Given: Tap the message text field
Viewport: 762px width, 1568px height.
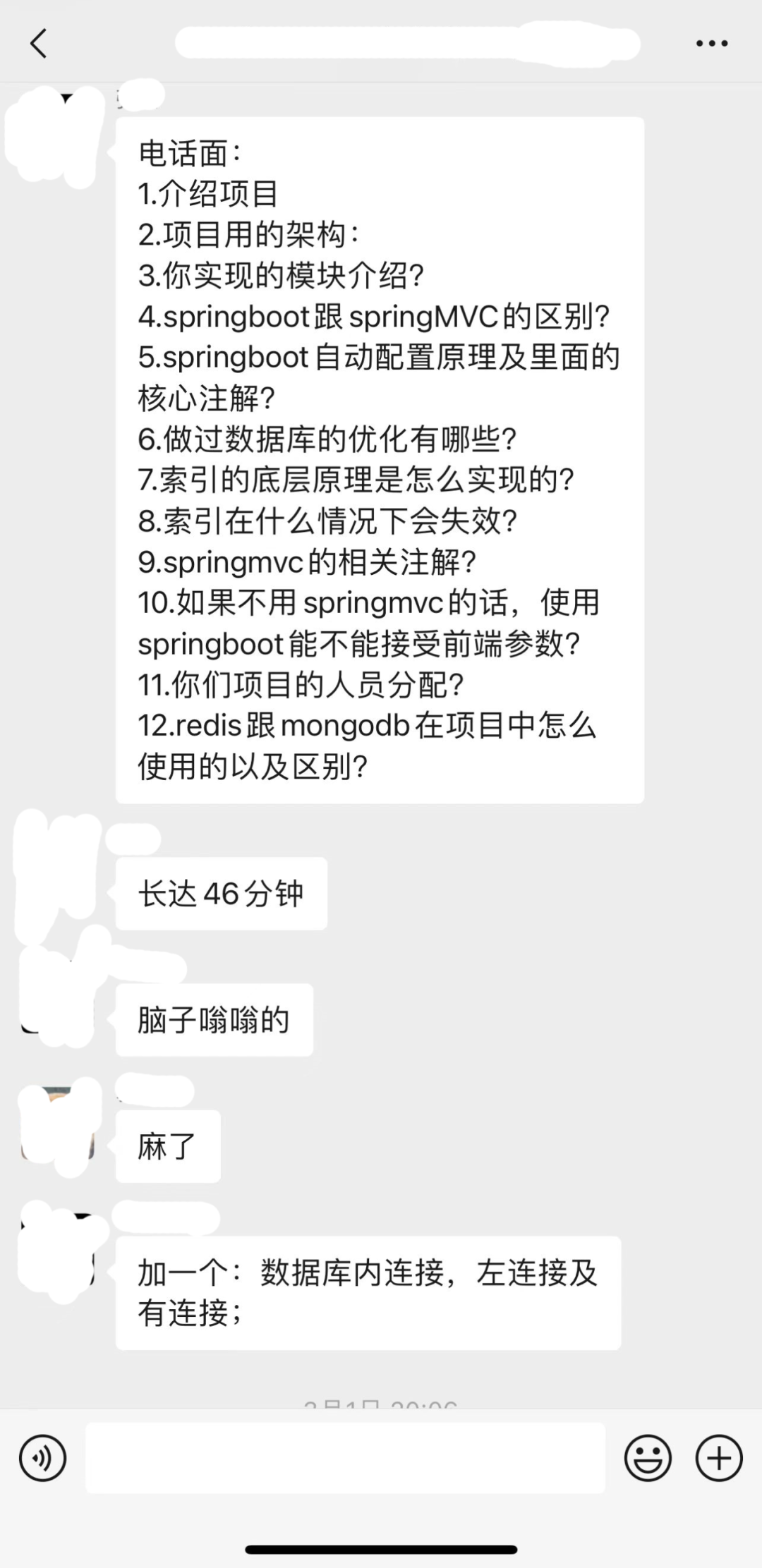Looking at the screenshot, I should point(345,1458).
